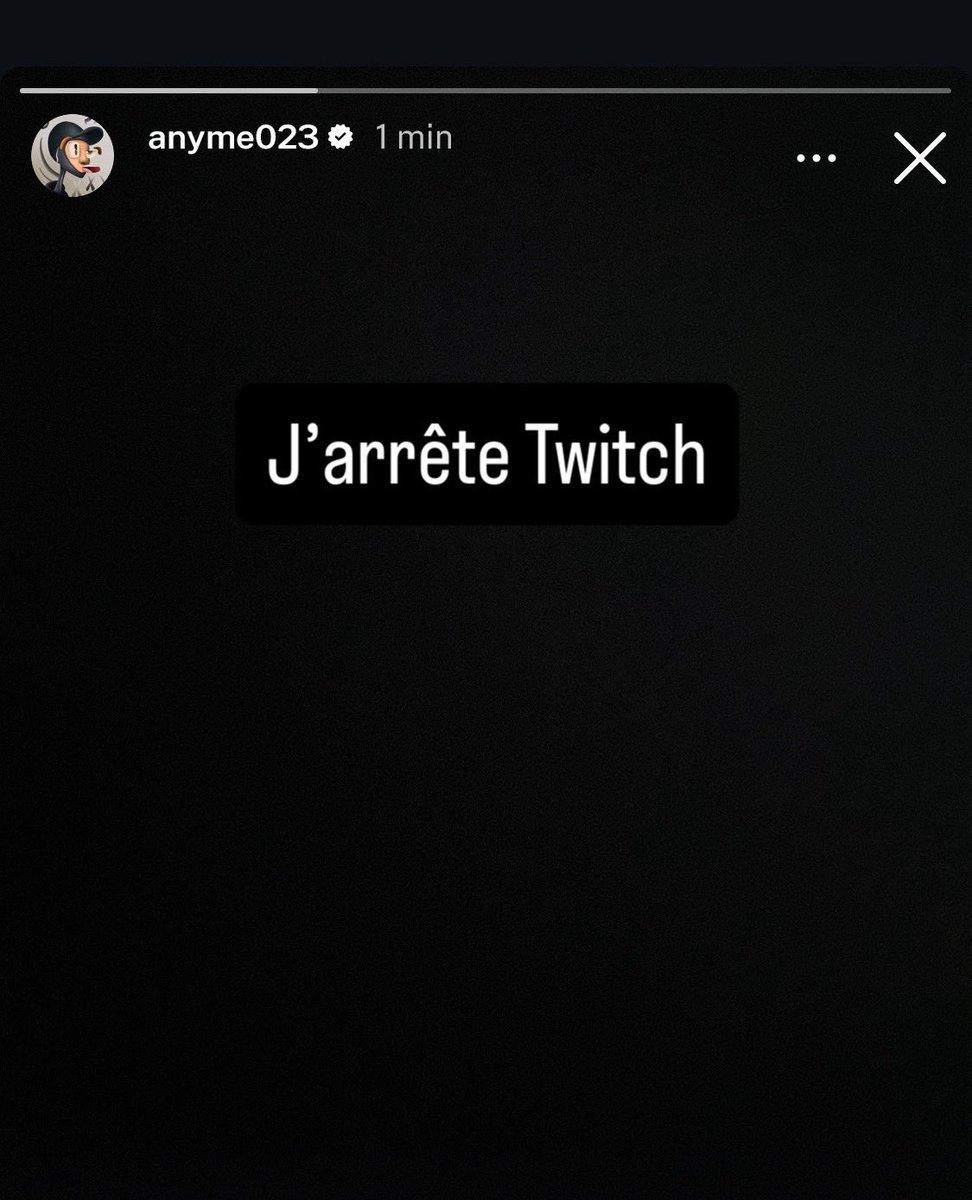Viewport: 972px width, 1200px height.
Task: Tap the anyme023 username
Action: [x=232, y=137]
